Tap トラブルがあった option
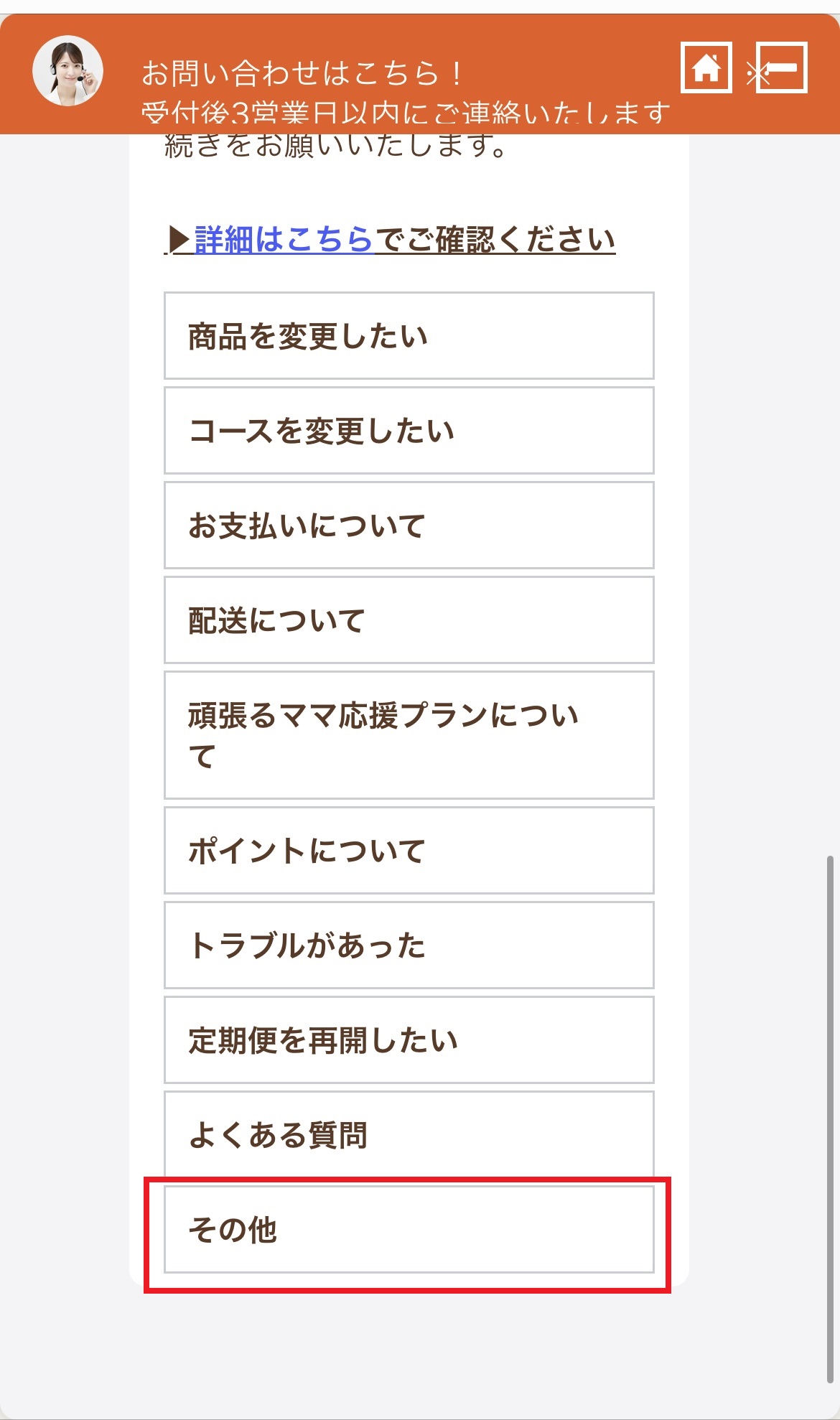Screen dimensions: 840x1420 pos(409,945)
